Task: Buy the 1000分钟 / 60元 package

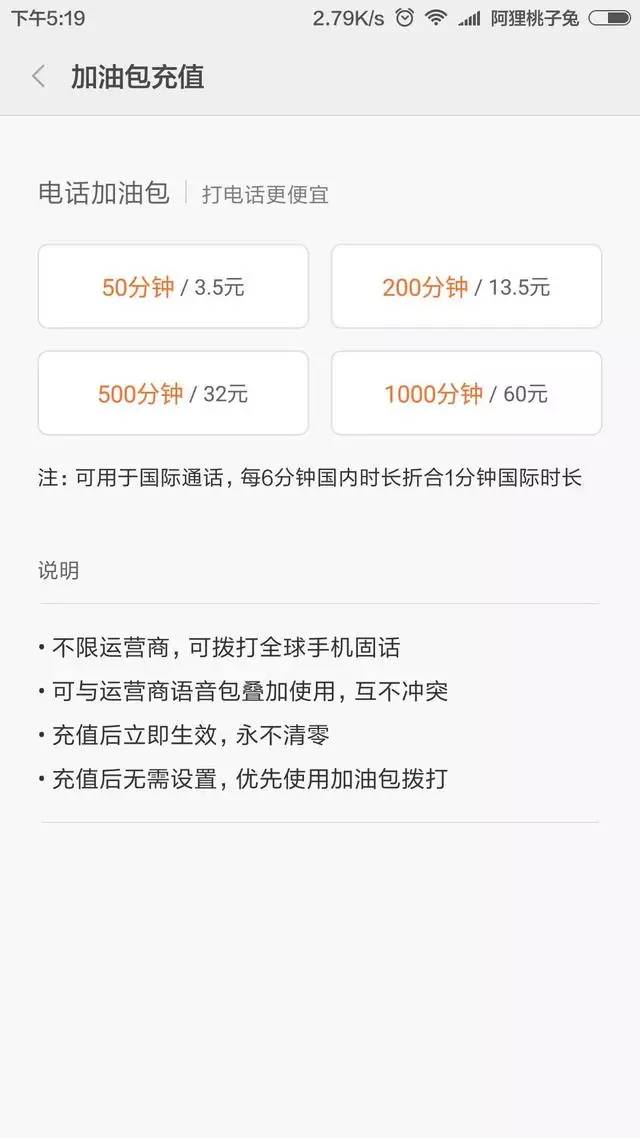Action: [x=466, y=393]
